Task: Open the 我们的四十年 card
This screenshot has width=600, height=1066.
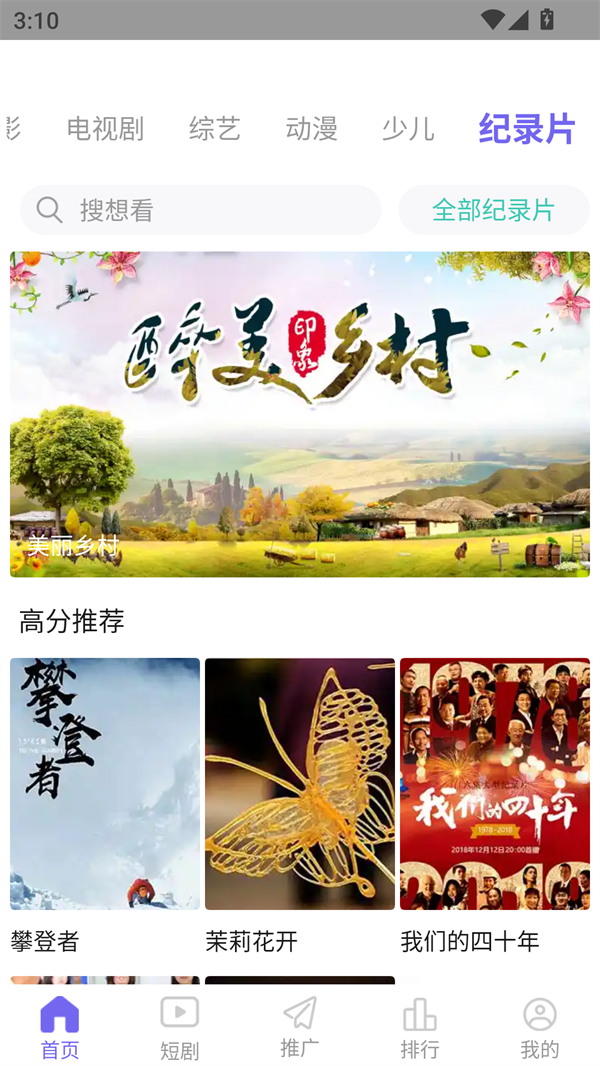Action: pyautogui.click(x=495, y=784)
